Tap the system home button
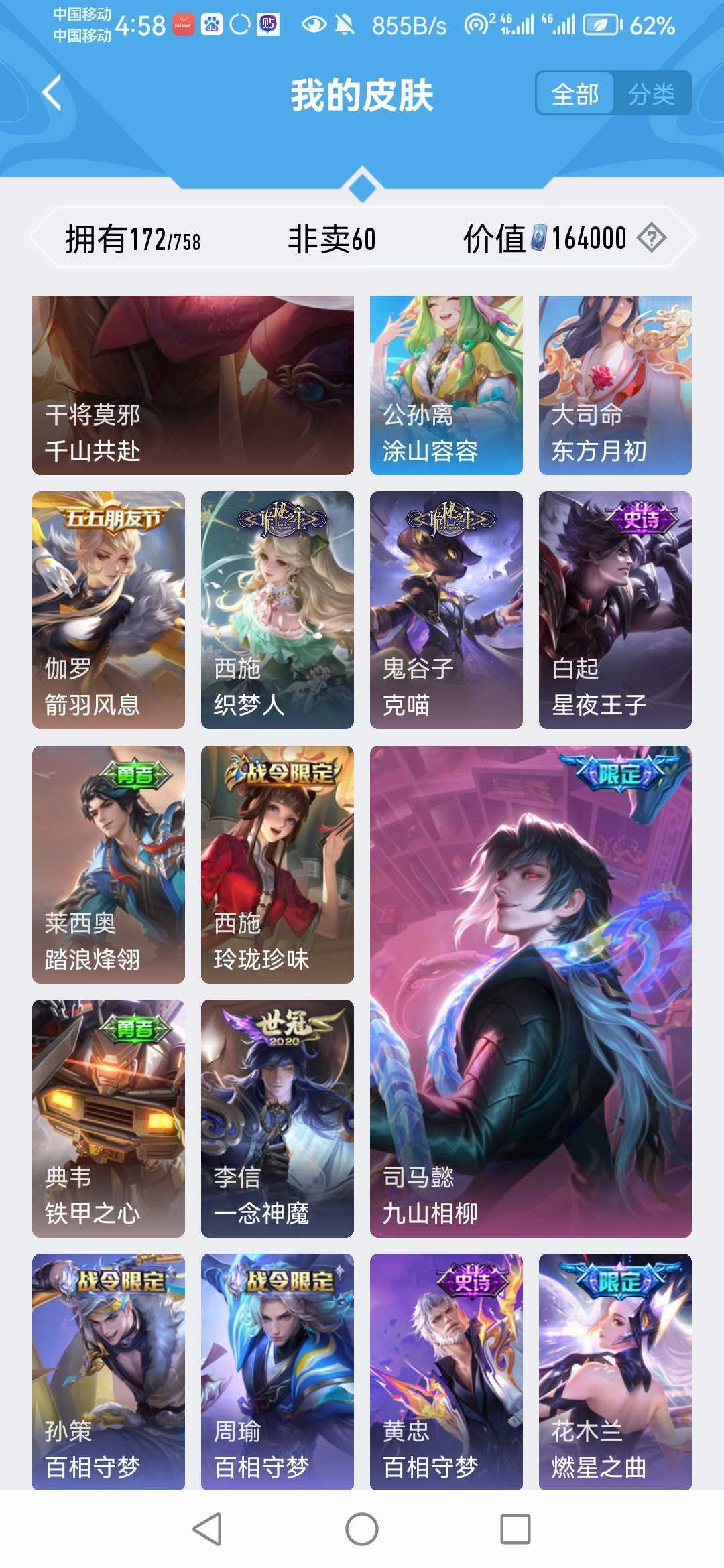724x1568 pixels. [362, 1530]
